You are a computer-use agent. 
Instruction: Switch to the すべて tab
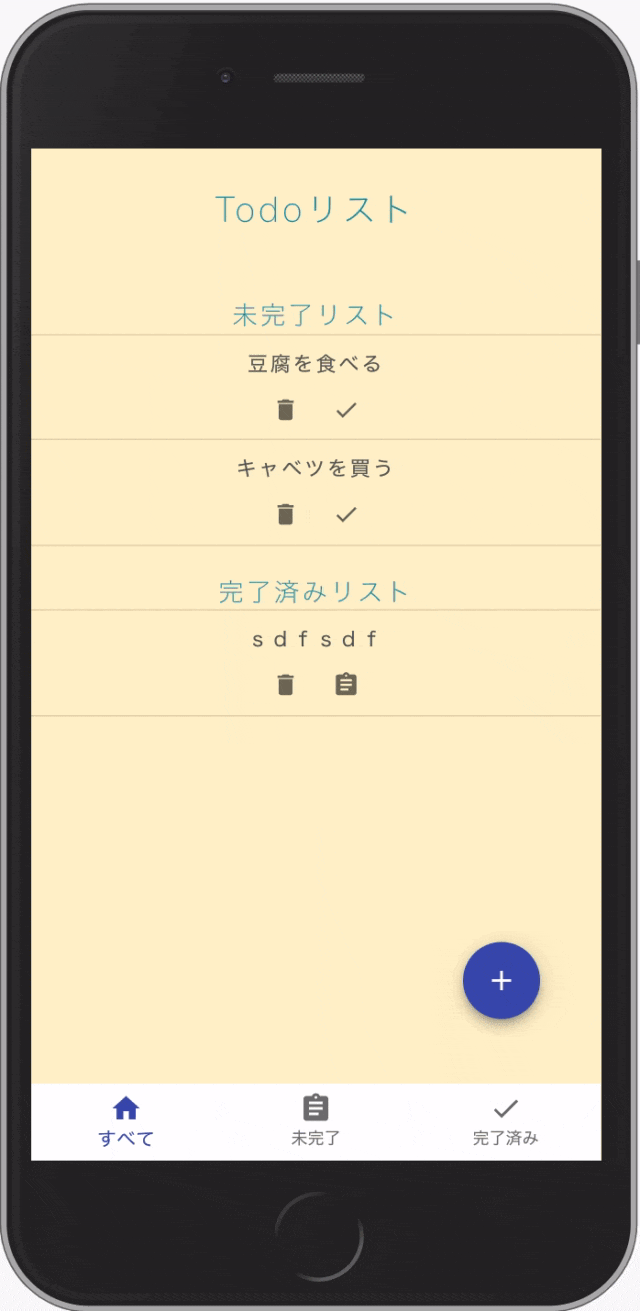point(126,1121)
